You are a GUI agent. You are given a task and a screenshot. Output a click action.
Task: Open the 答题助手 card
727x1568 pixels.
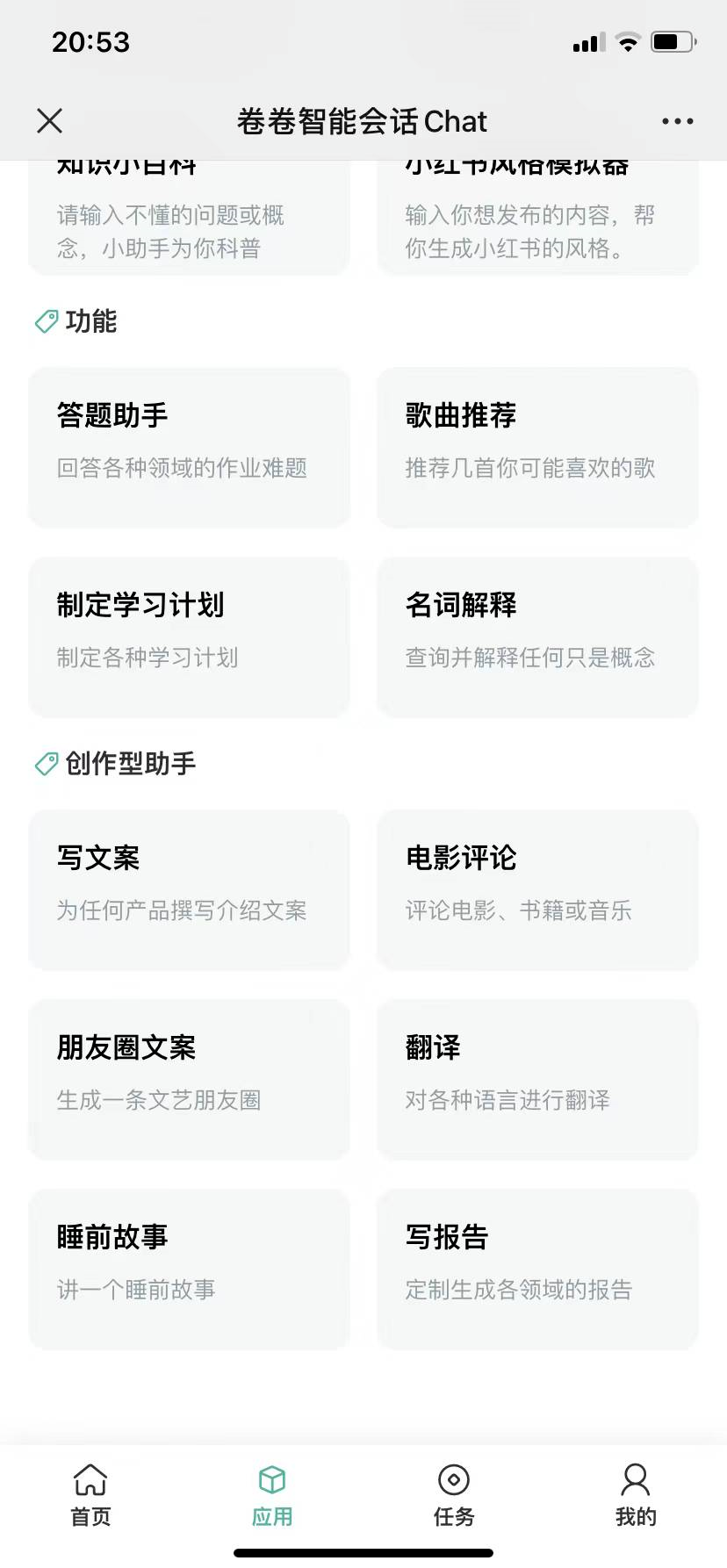point(189,447)
